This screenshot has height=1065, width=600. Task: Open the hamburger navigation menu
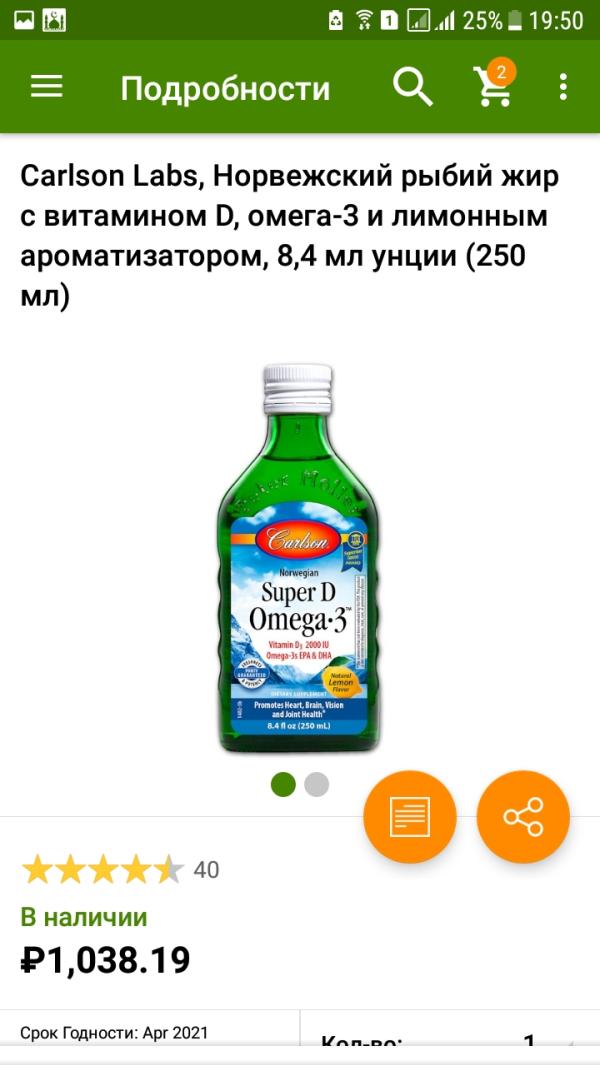[x=47, y=87]
